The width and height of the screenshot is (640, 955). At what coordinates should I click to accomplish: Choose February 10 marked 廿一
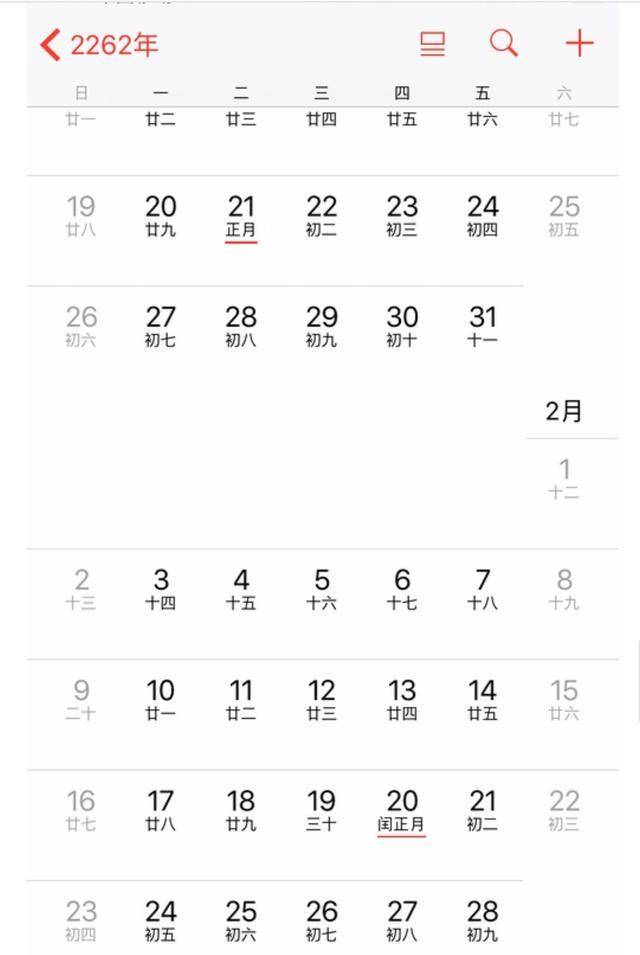tap(161, 698)
